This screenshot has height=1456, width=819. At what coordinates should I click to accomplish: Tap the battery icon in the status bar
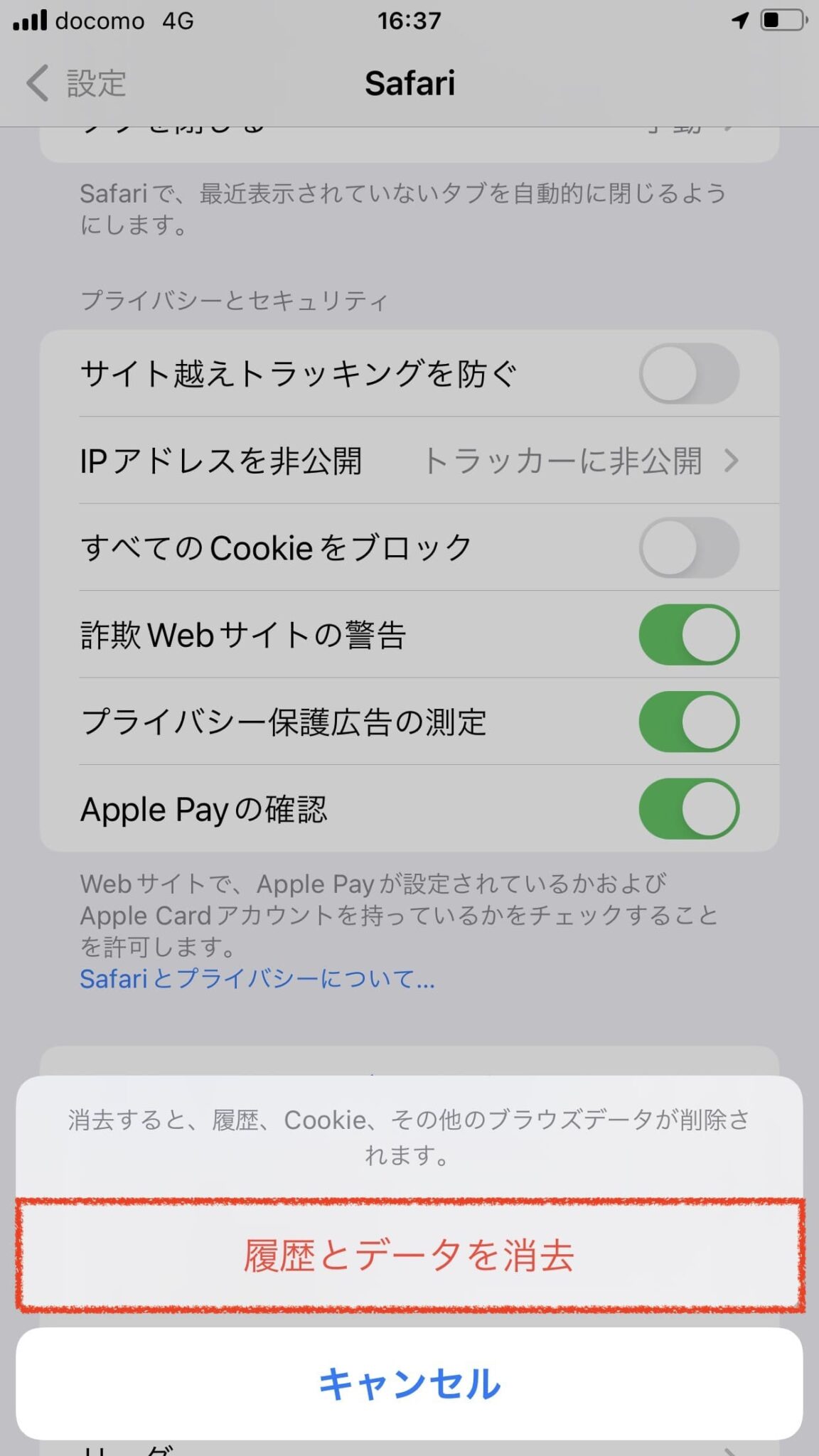coord(778,21)
